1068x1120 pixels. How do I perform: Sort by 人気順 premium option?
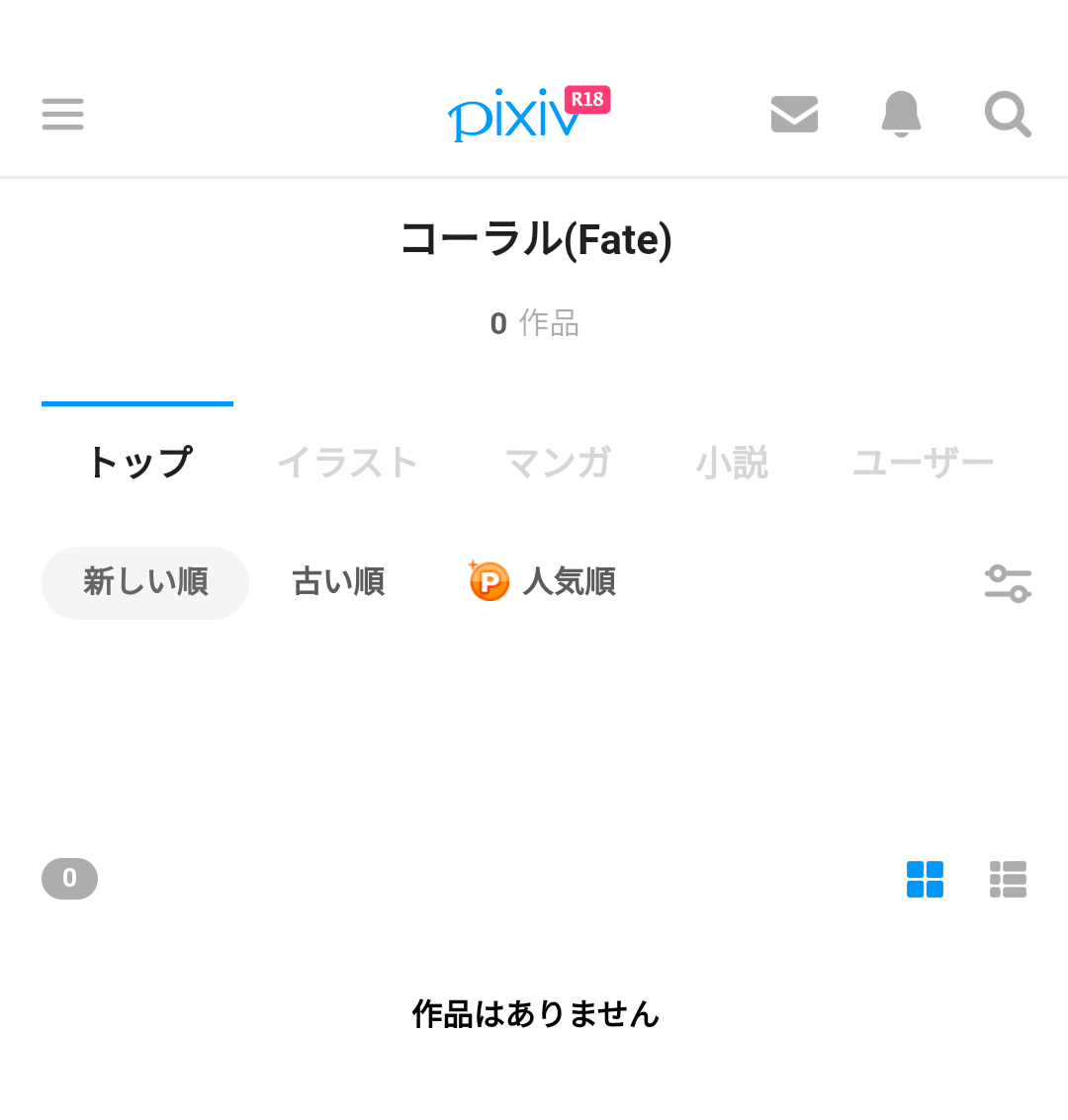[x=543, y=582]
